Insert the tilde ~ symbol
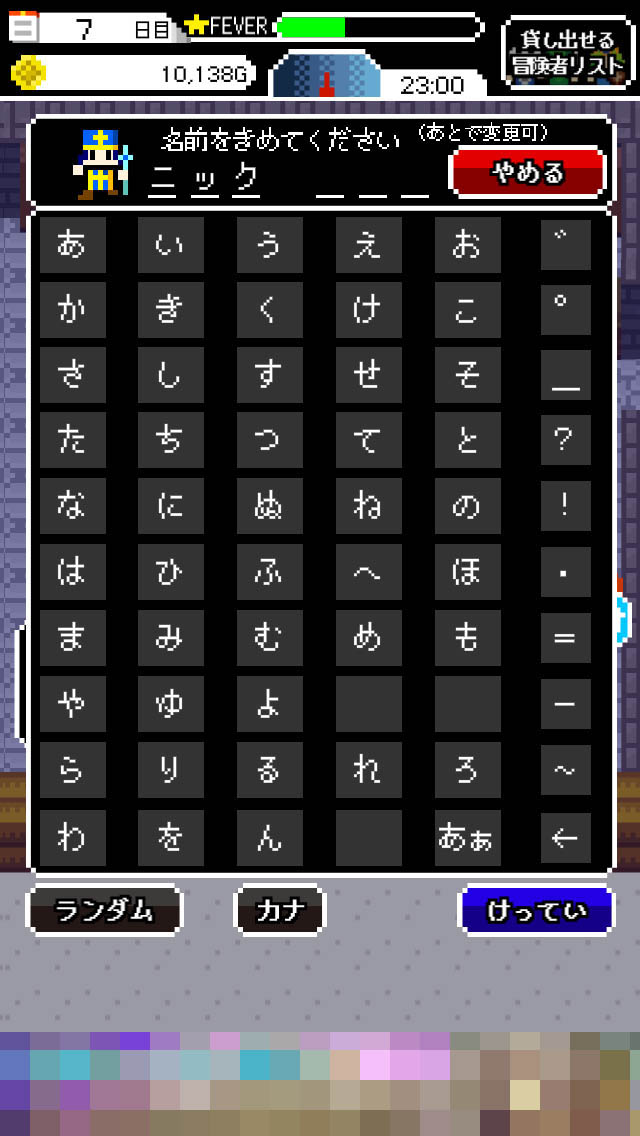This screenshot has width=640, height=1136. pos(565,770)
